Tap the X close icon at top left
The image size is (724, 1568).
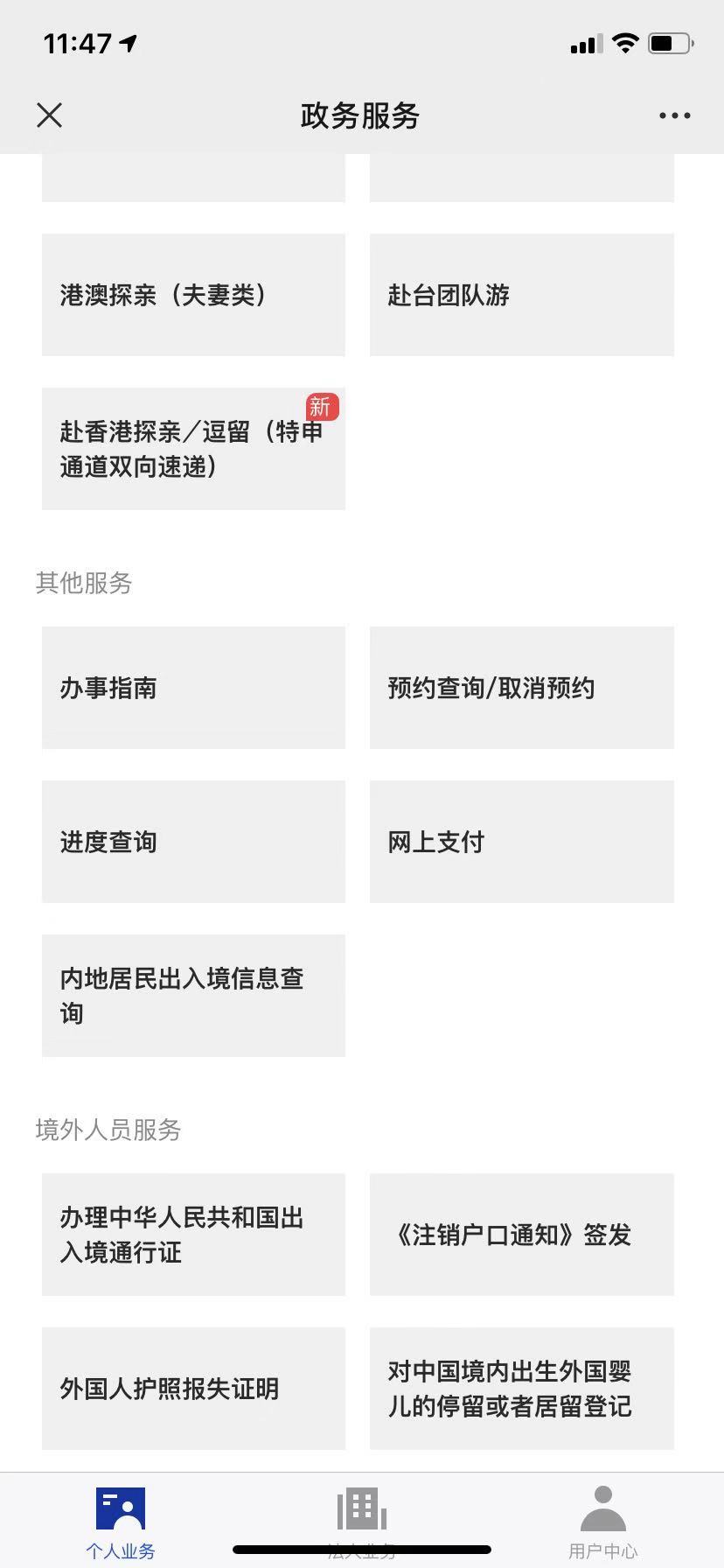[49, 115]
